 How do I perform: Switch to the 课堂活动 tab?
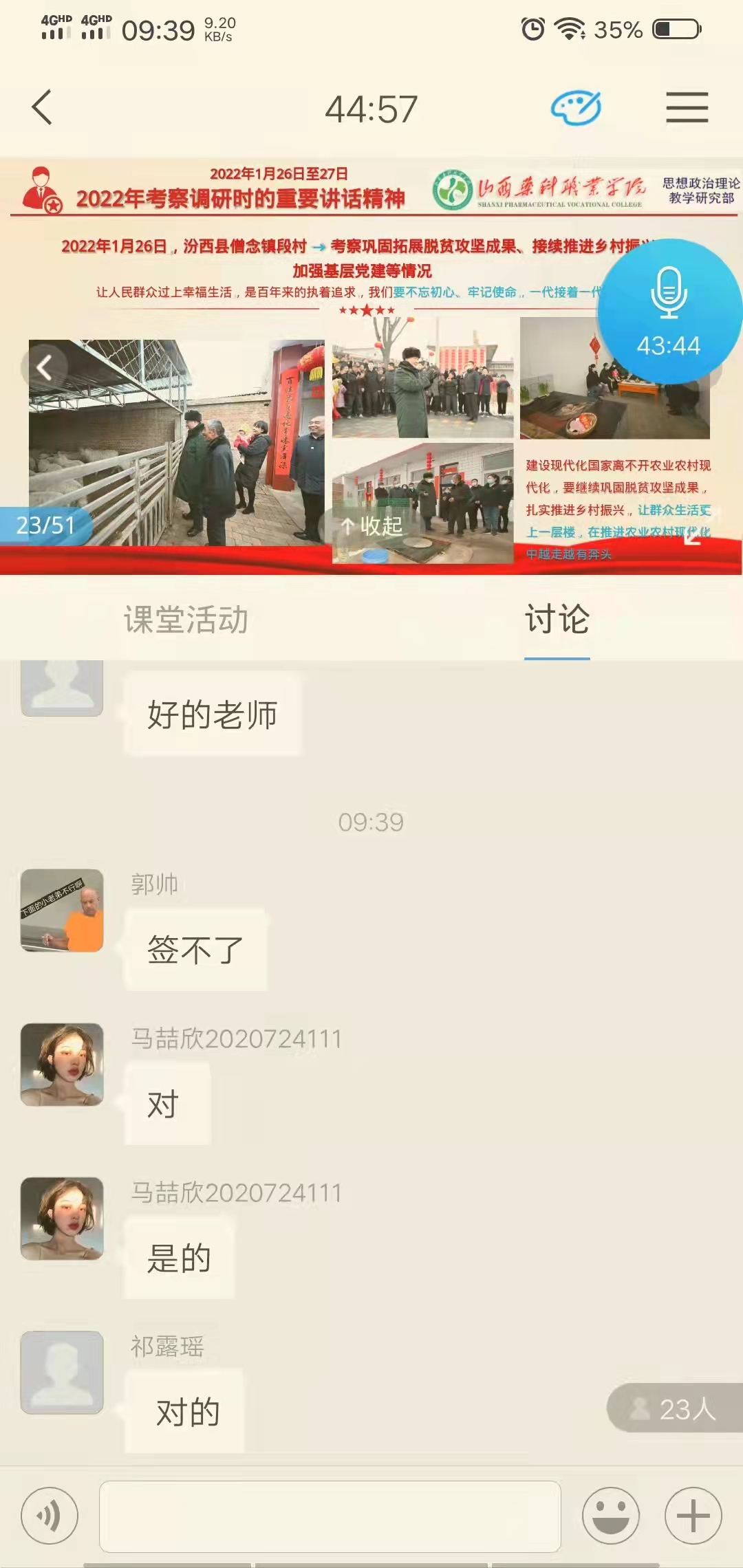tap(186, 619)
